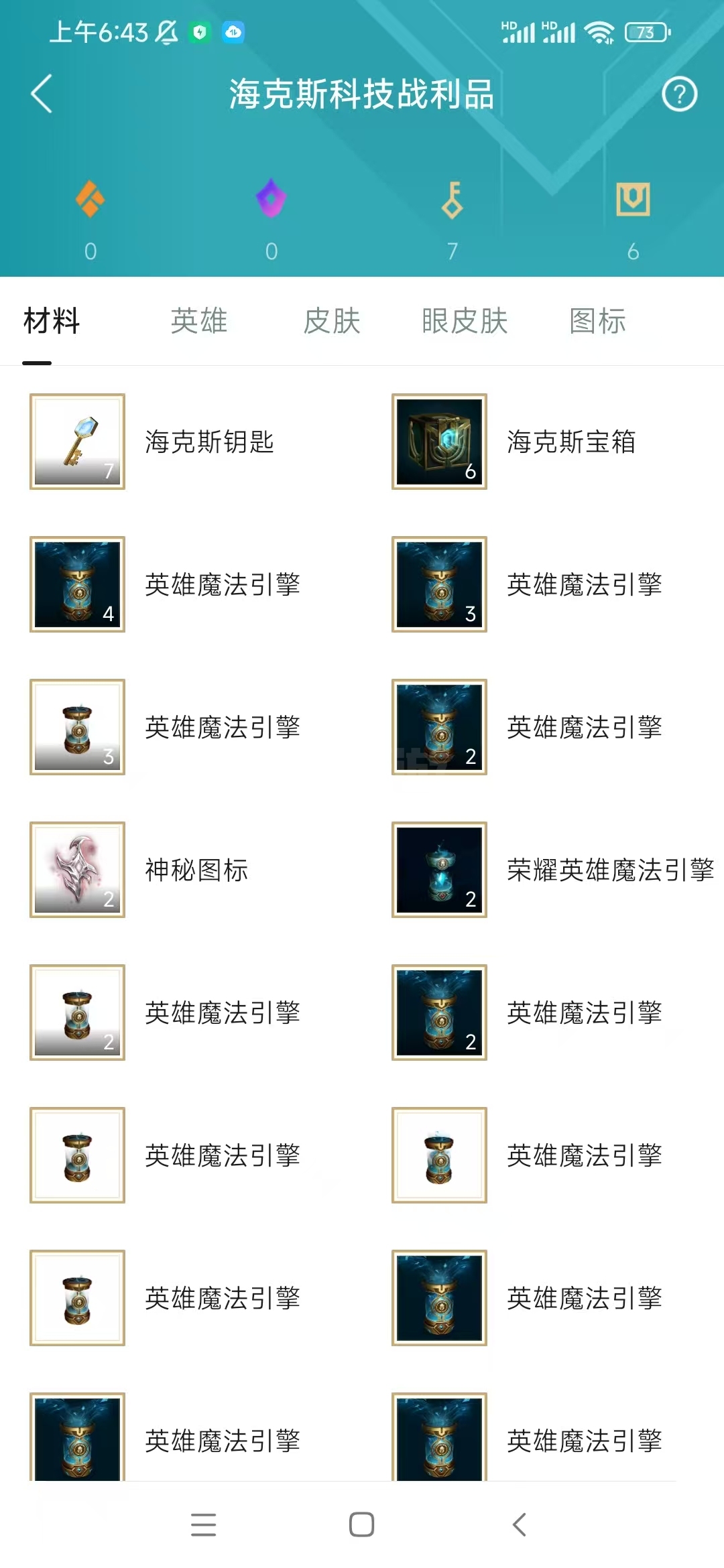The width and height of the screenshot is (724, 1568).
Task: Open the 神秘图标 item
Action: click(78, 870)
